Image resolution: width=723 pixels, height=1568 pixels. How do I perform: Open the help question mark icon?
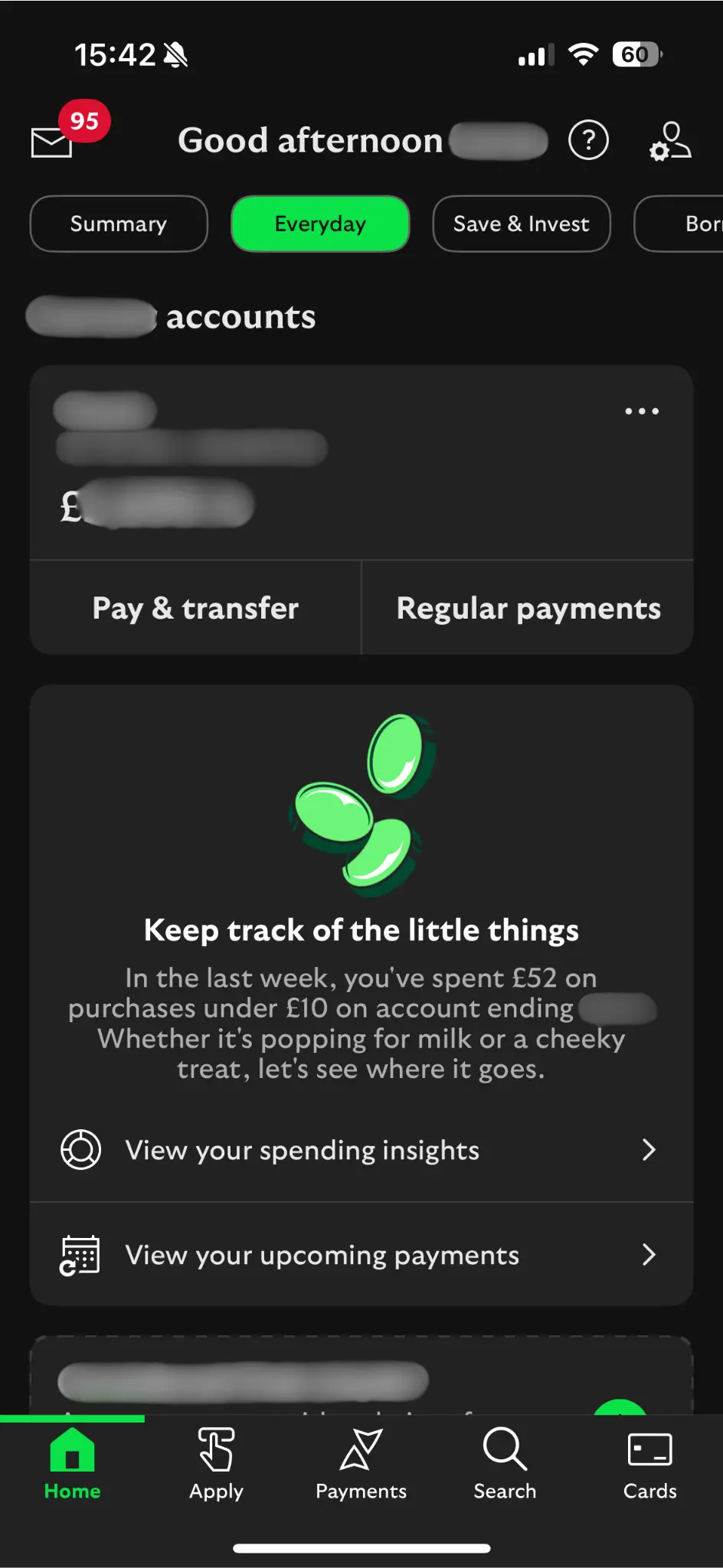(588, 140)
